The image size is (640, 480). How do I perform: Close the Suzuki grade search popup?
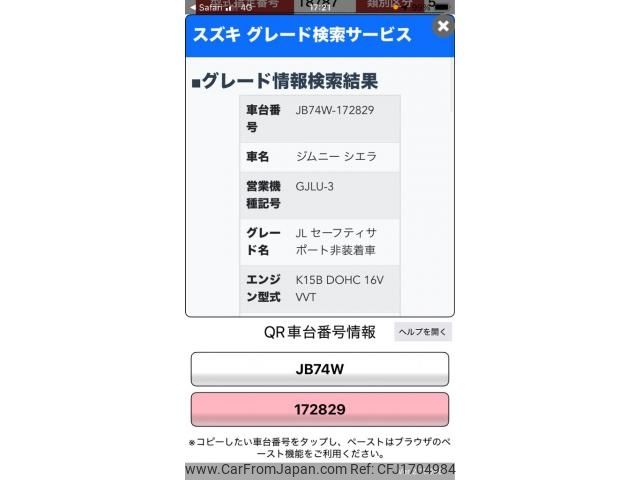443,27
